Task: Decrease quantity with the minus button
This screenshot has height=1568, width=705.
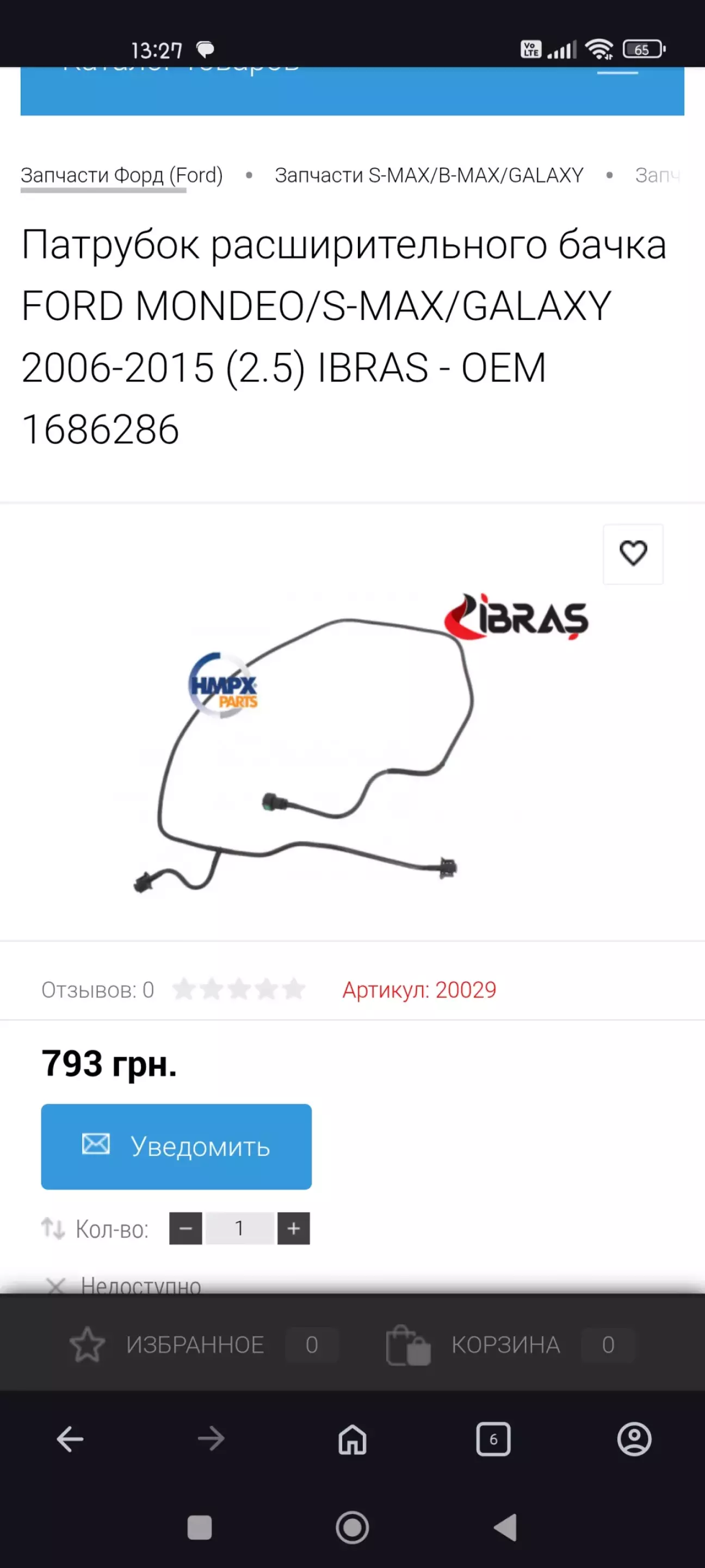Action: (x=185, y=1228)
